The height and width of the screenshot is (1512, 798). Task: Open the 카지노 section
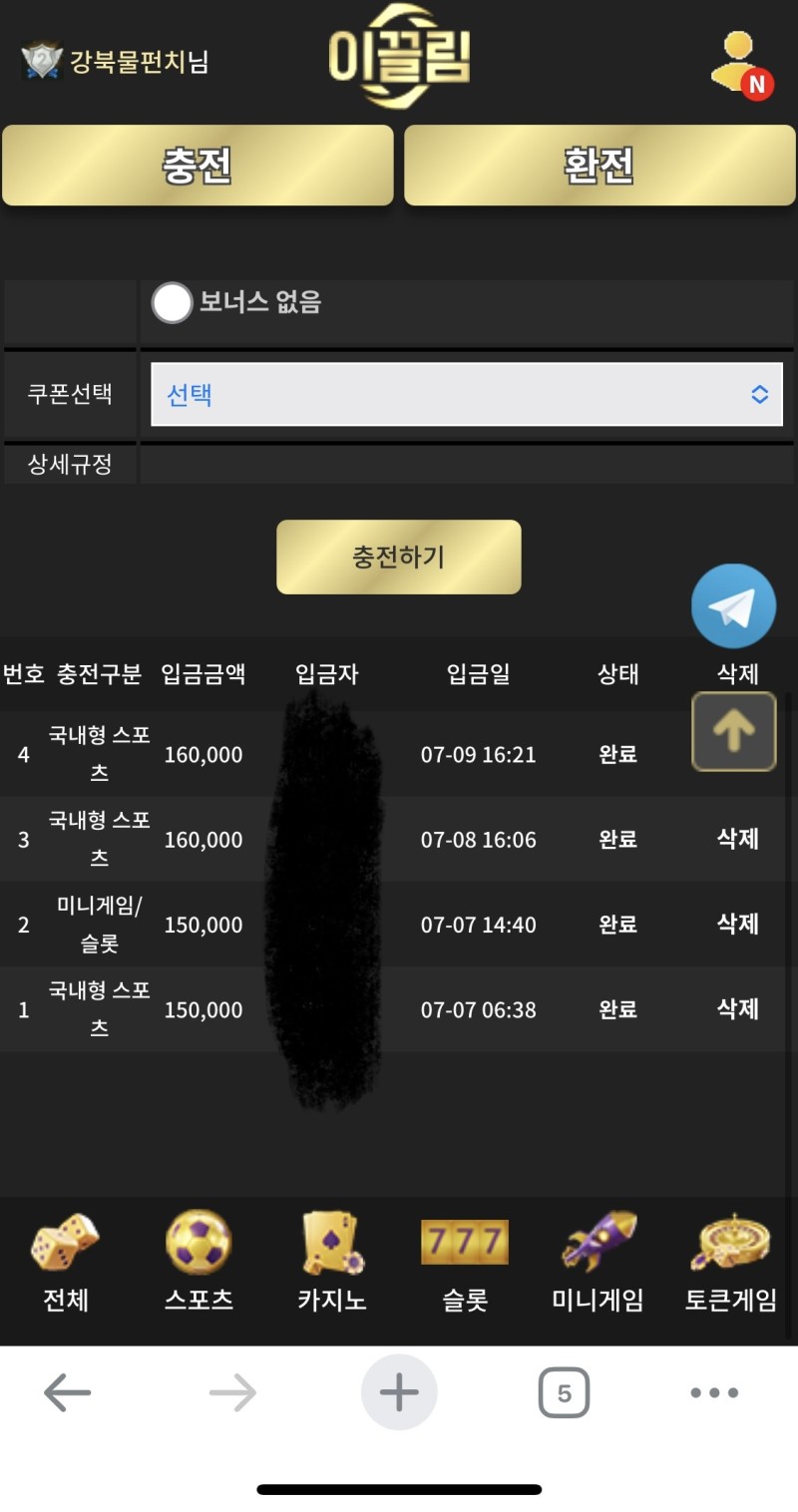[x=331, y=1262]
